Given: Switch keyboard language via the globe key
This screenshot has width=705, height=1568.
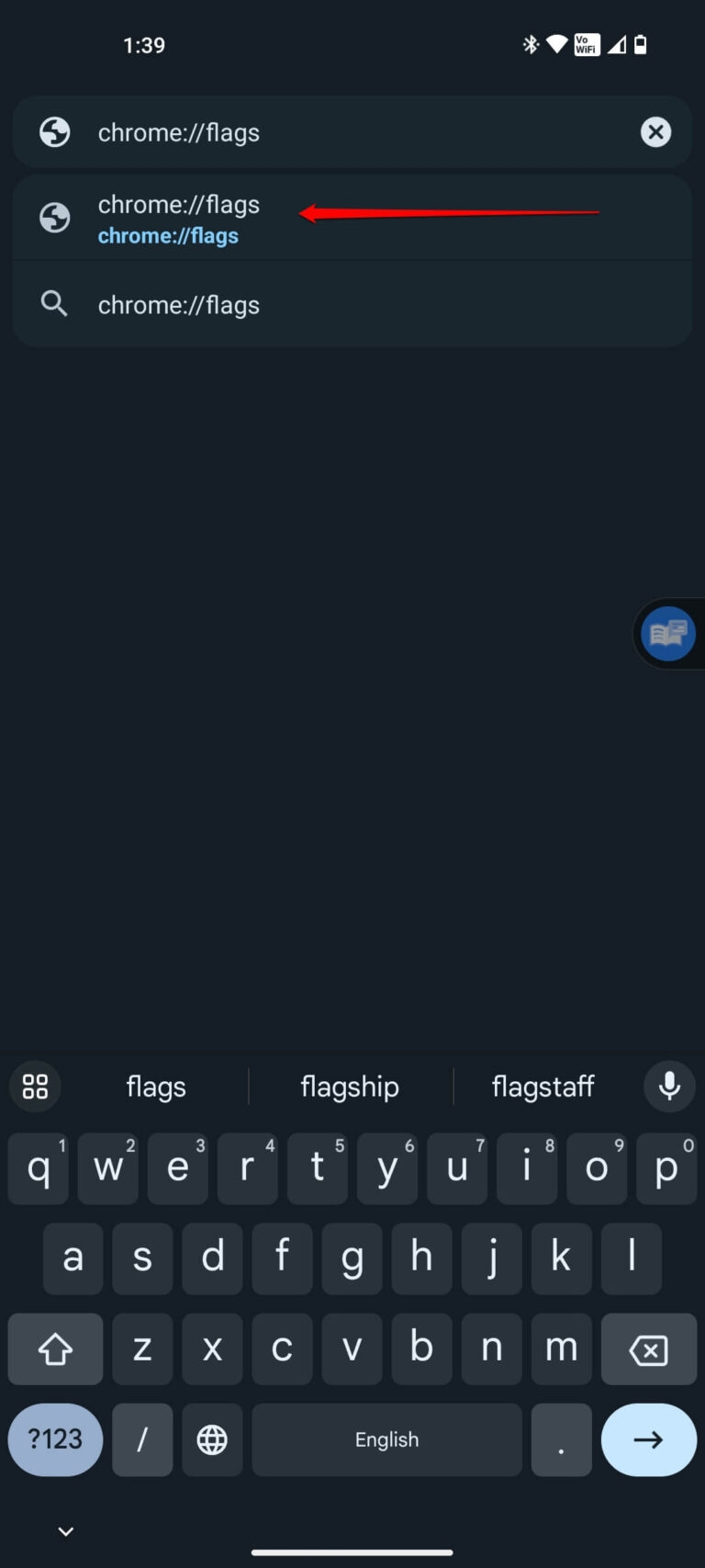Looking at the screenshot, I should tap(212, 1439).
